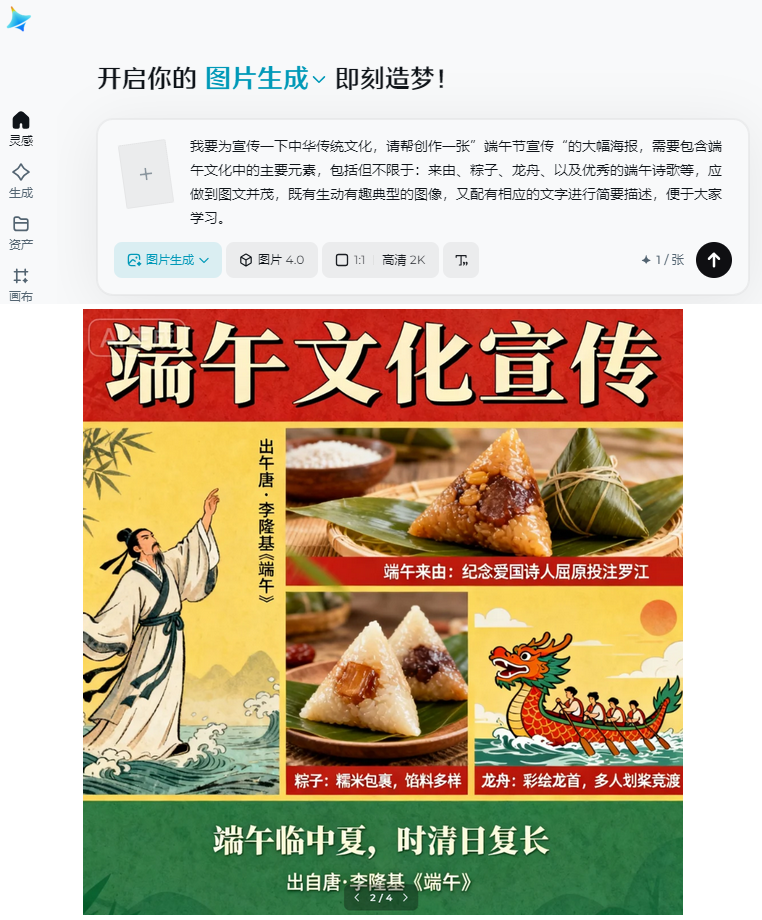Show the next image in 2/4 pager

pos(405,898)
